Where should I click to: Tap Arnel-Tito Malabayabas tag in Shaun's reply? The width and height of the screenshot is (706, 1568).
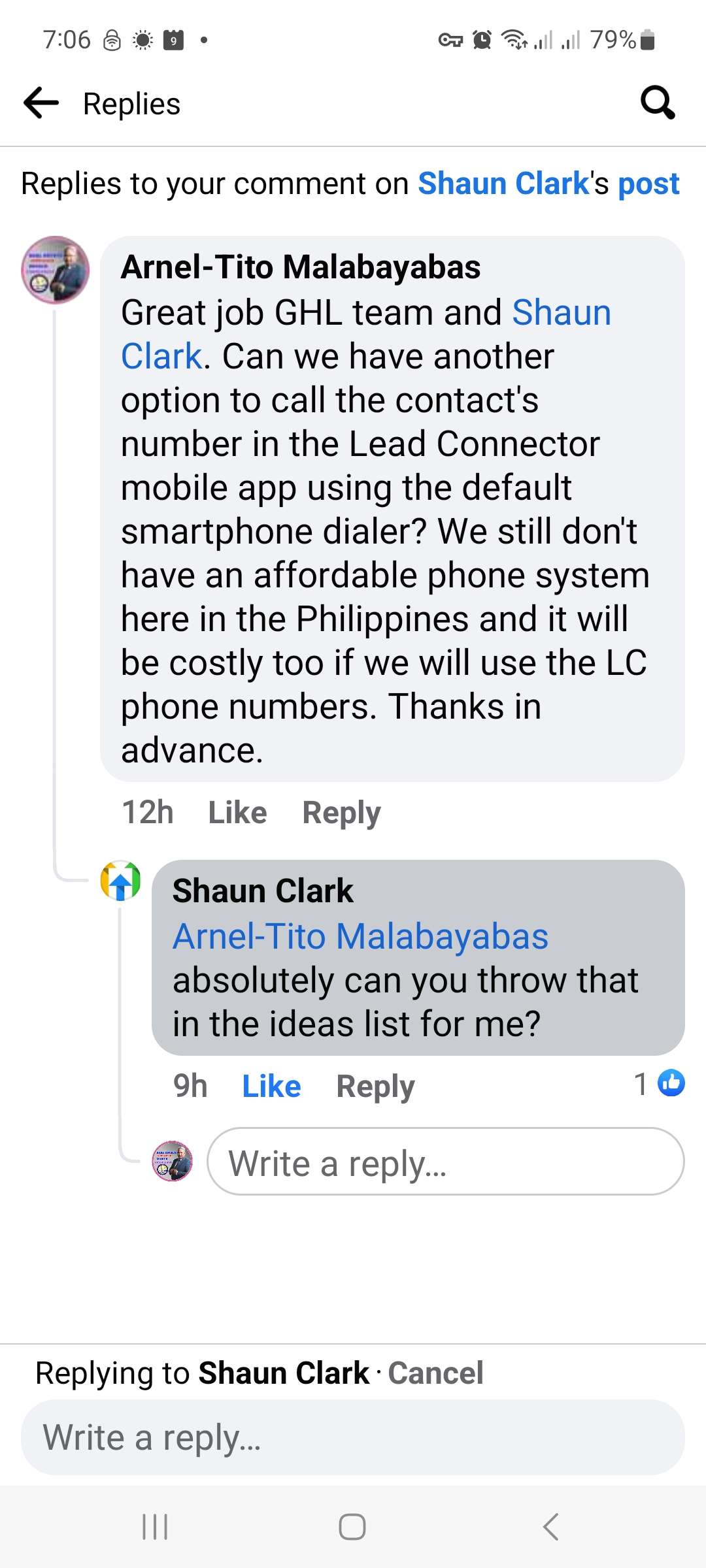click(x=360, y=936)
